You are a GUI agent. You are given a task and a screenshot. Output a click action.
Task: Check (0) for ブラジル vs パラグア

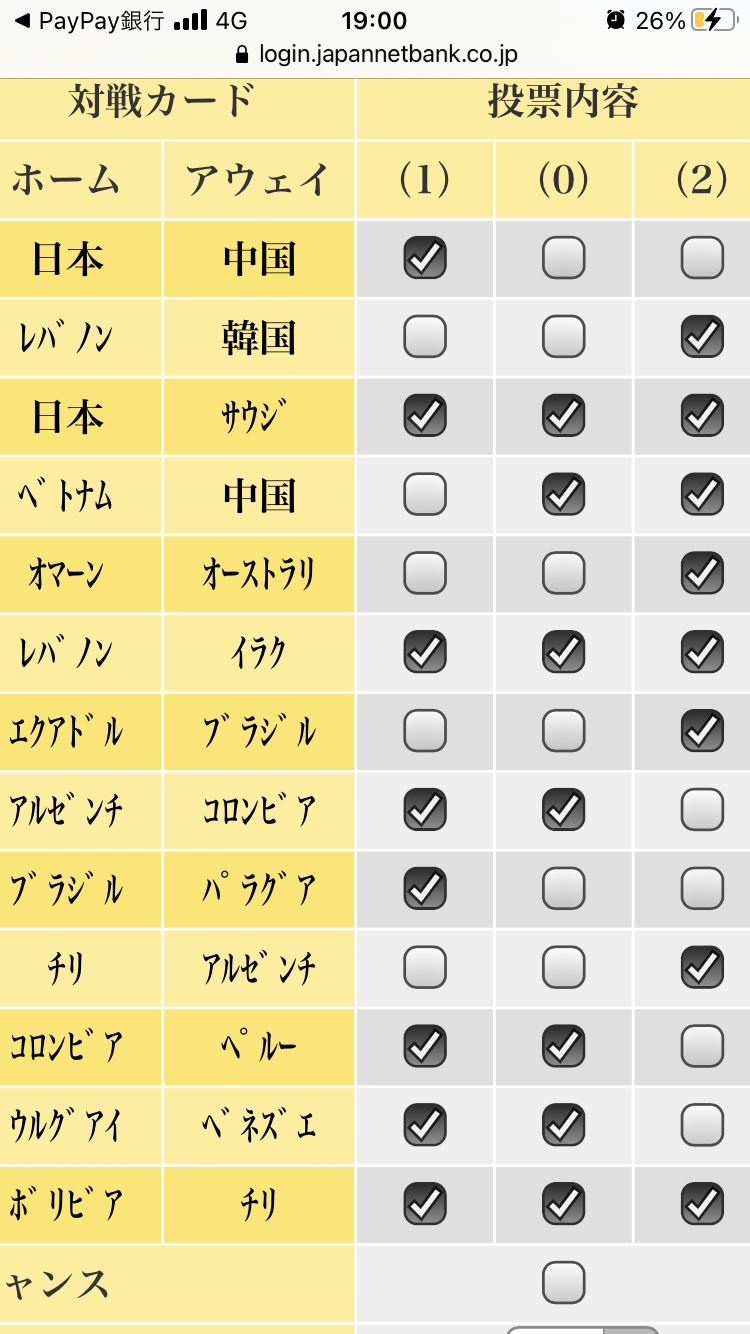(564, 888)
